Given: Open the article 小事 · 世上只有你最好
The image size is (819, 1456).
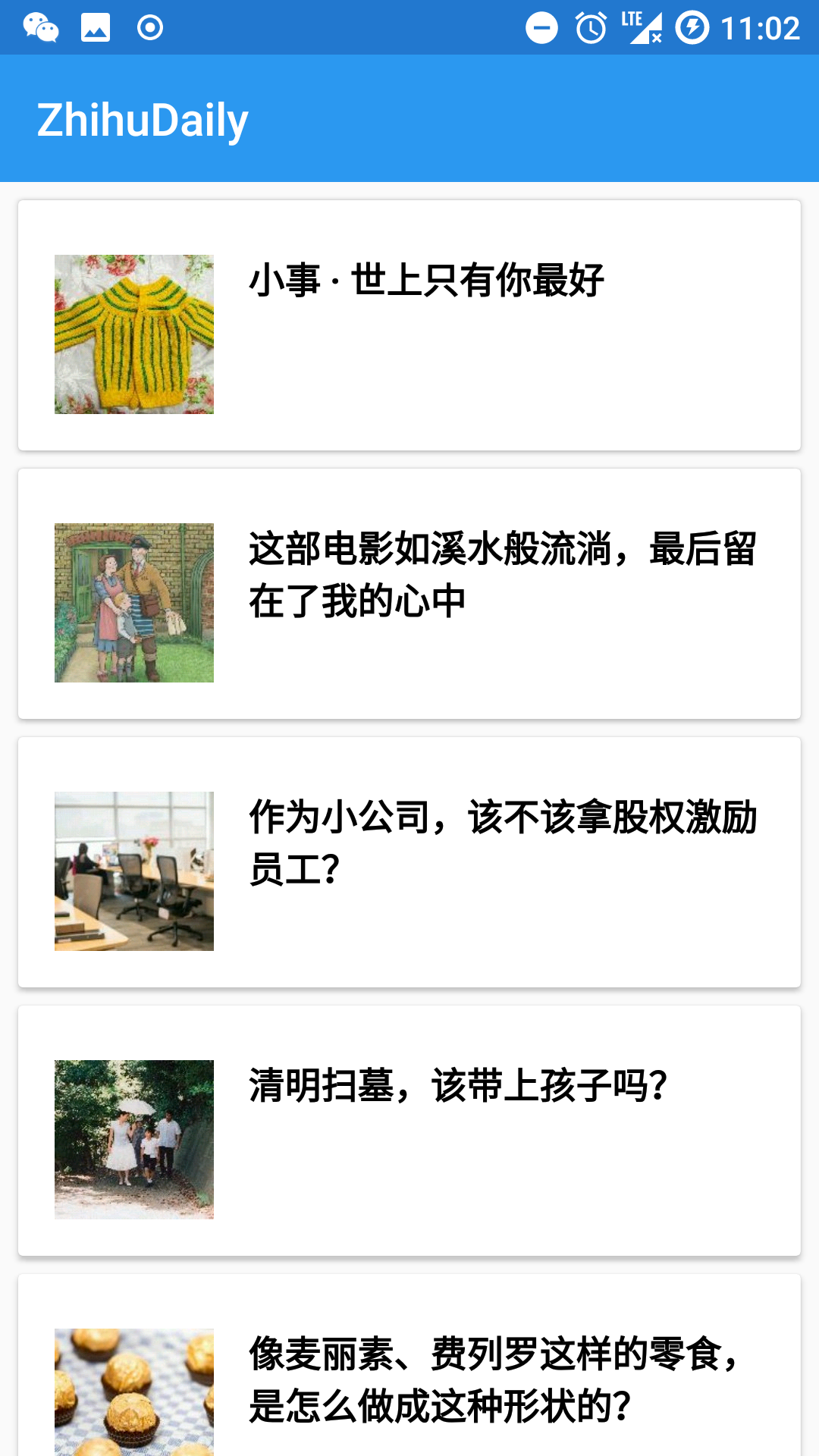Looking at the screenshot, I should point(409,325).
